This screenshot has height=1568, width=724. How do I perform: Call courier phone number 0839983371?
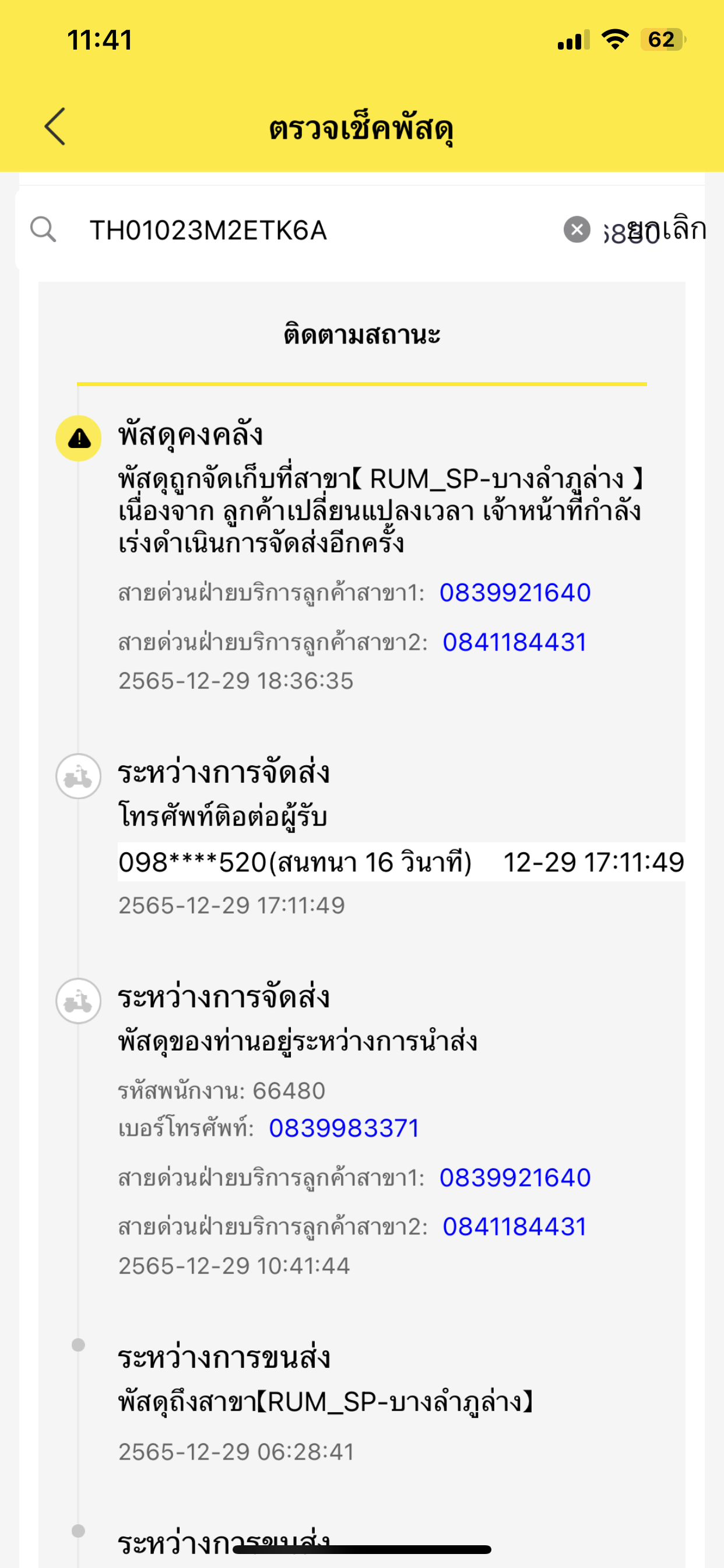345,1129
